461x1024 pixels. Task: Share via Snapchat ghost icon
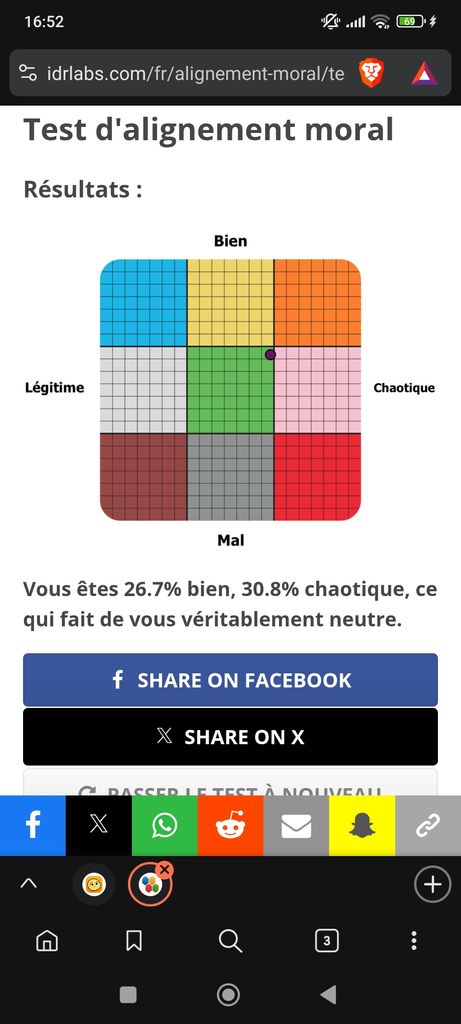[362, 825]
